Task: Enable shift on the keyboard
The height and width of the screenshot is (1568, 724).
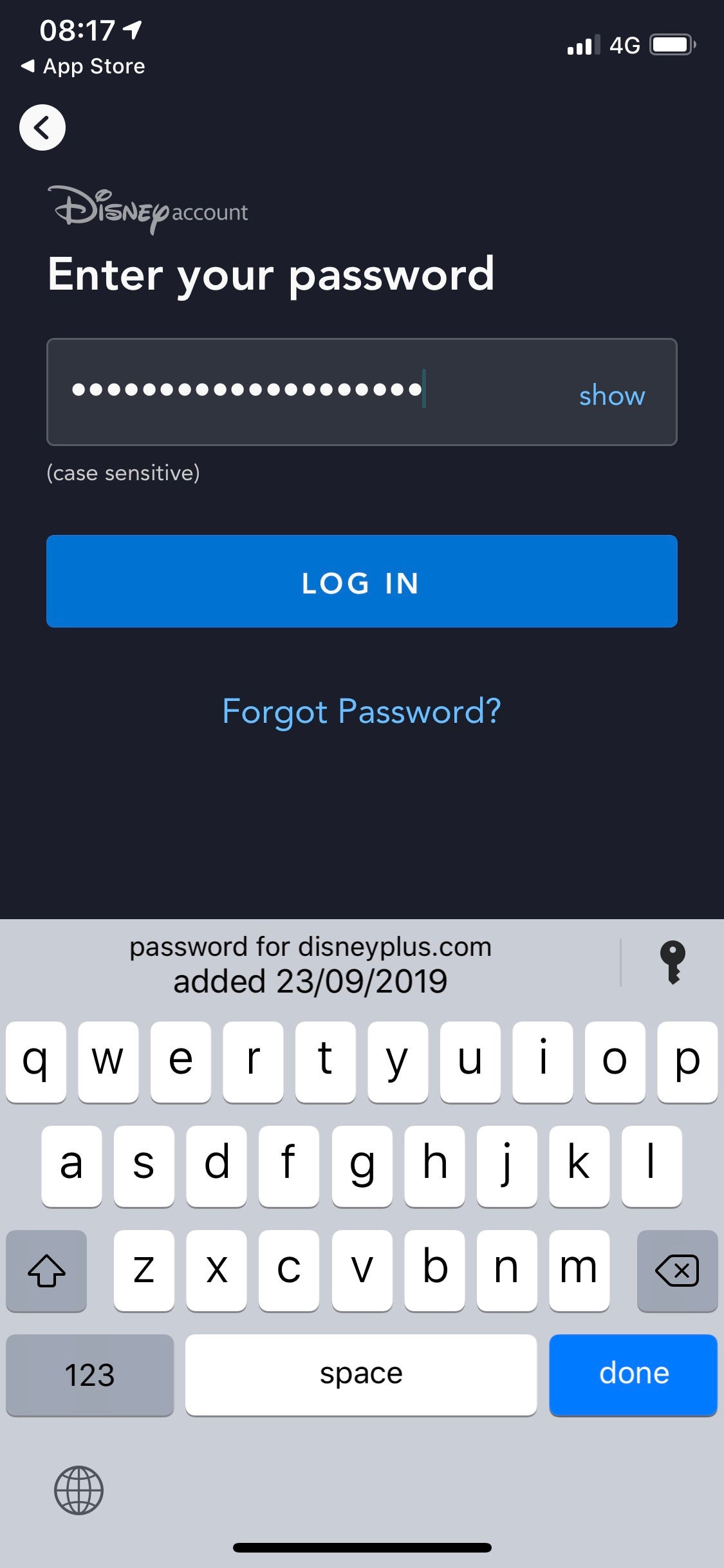Action: [x=46, y=1271]
